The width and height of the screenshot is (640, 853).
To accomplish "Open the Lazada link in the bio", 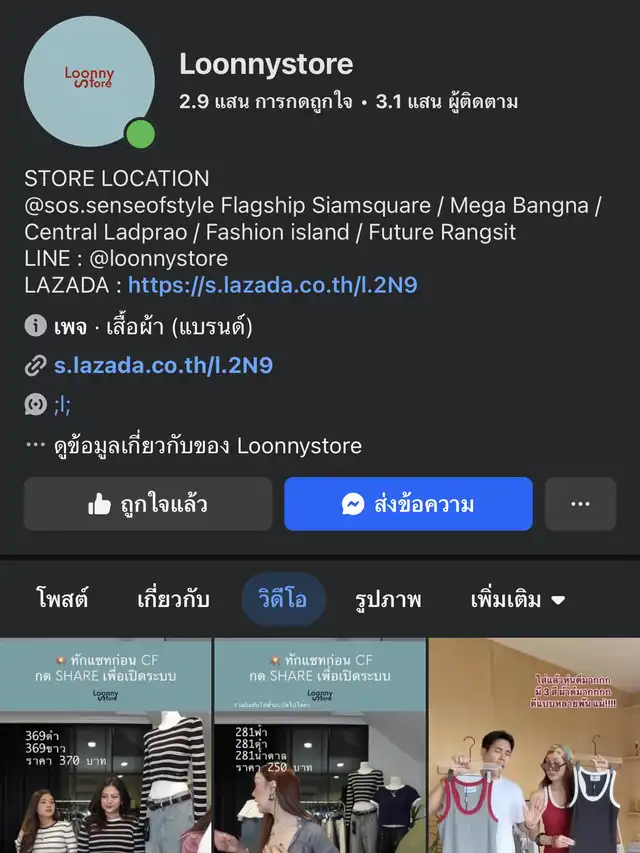I will click(x=272, y=285).
